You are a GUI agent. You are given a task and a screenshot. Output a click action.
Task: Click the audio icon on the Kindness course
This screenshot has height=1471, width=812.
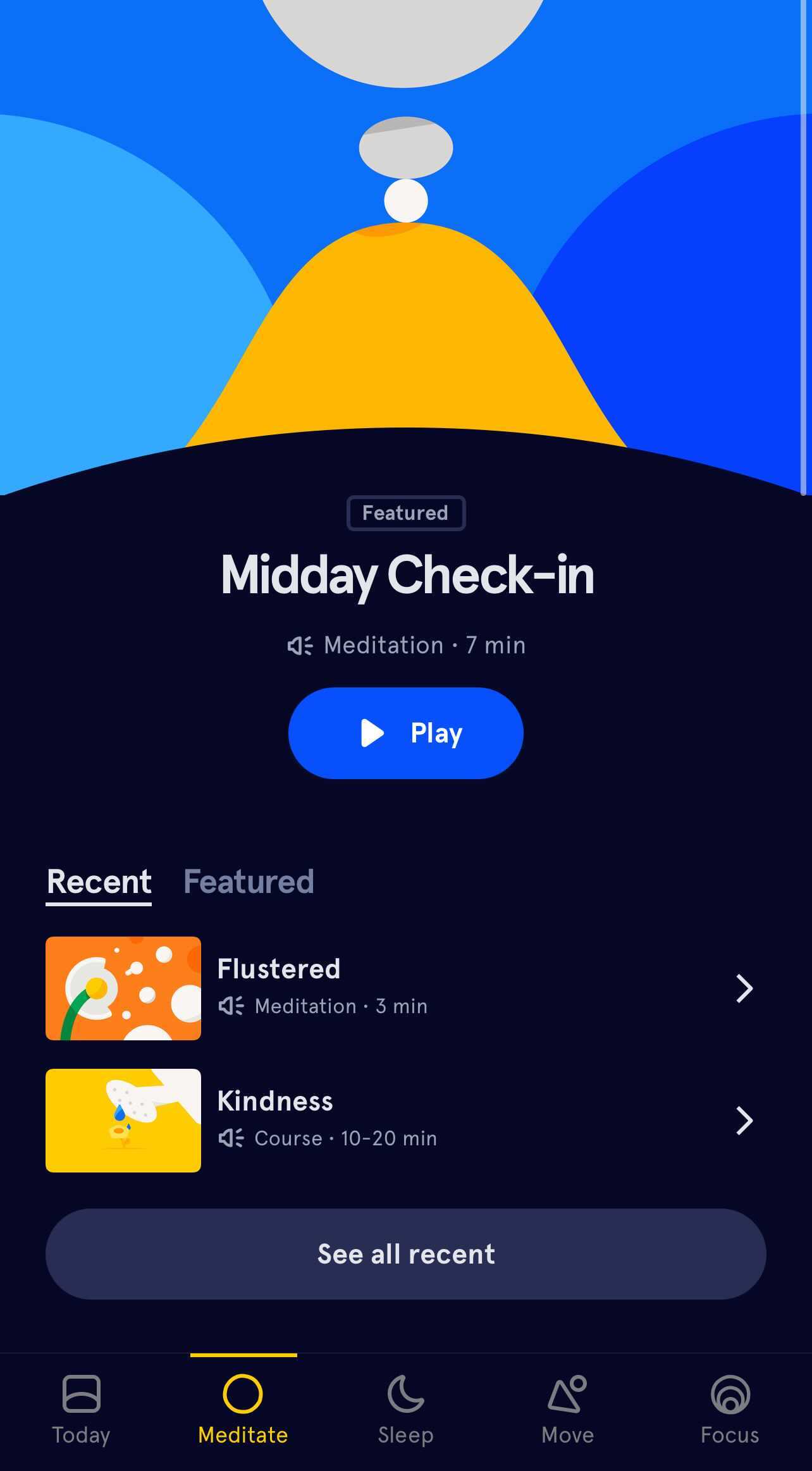[x=231, y=1138]
